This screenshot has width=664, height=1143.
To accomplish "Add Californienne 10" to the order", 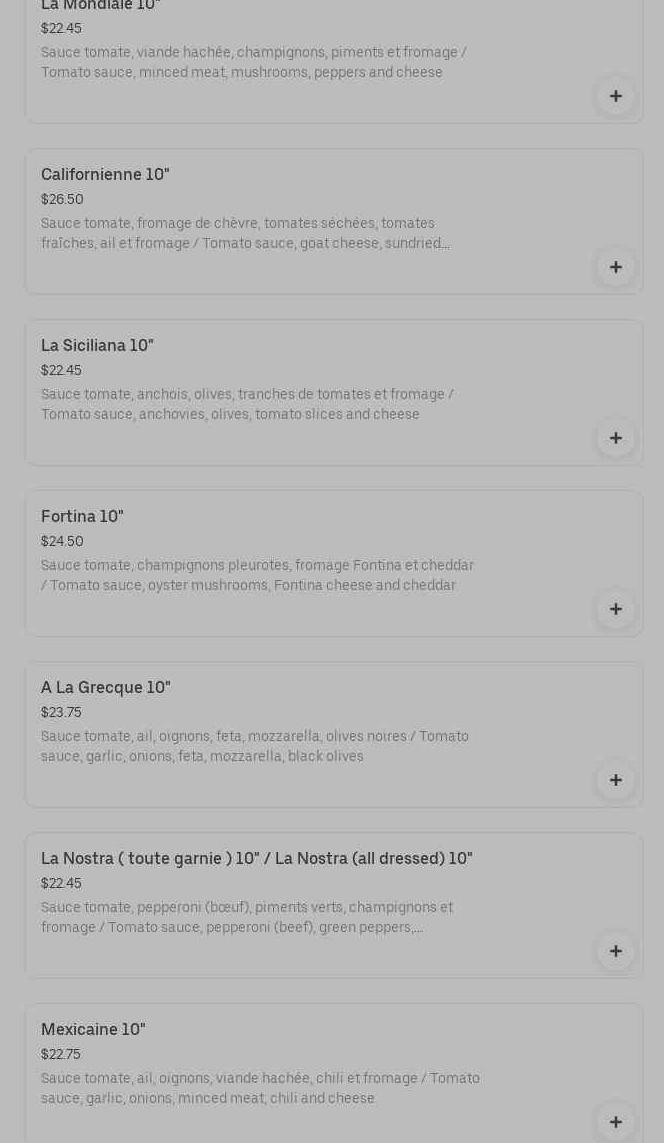I will pyautogui.click(x=616, y=267).
